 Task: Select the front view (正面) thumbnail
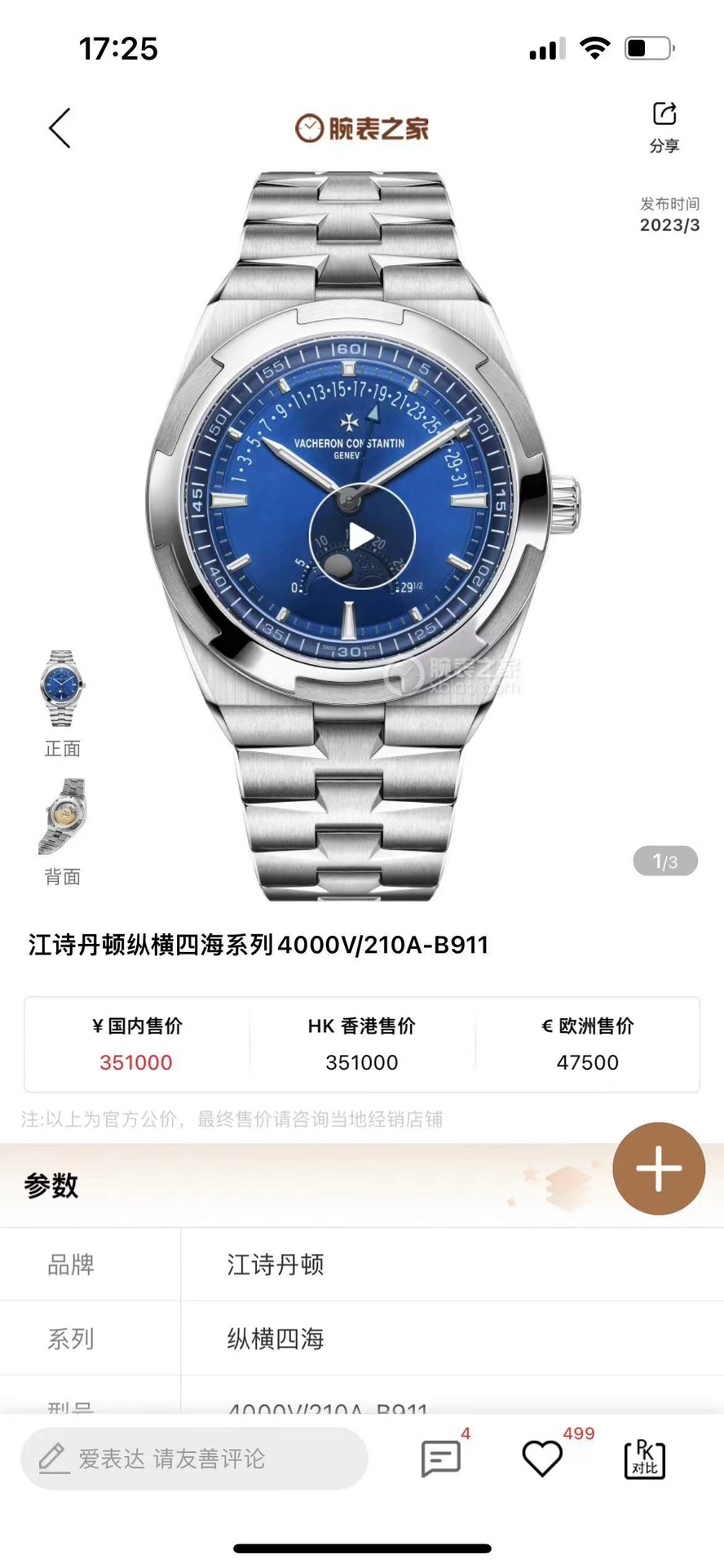(x=62, y=689)
